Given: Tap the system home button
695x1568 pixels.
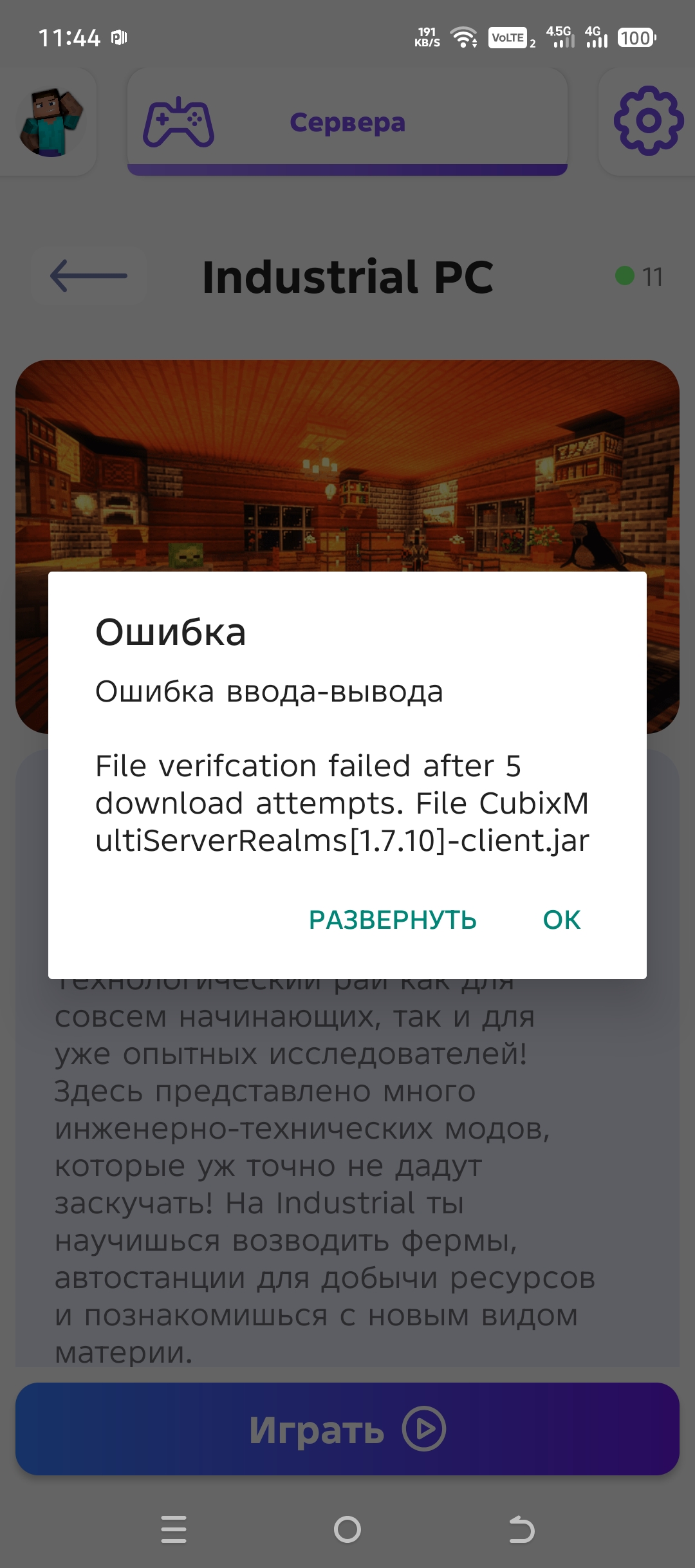Looking at the screenshot, I should (347, 1529).
